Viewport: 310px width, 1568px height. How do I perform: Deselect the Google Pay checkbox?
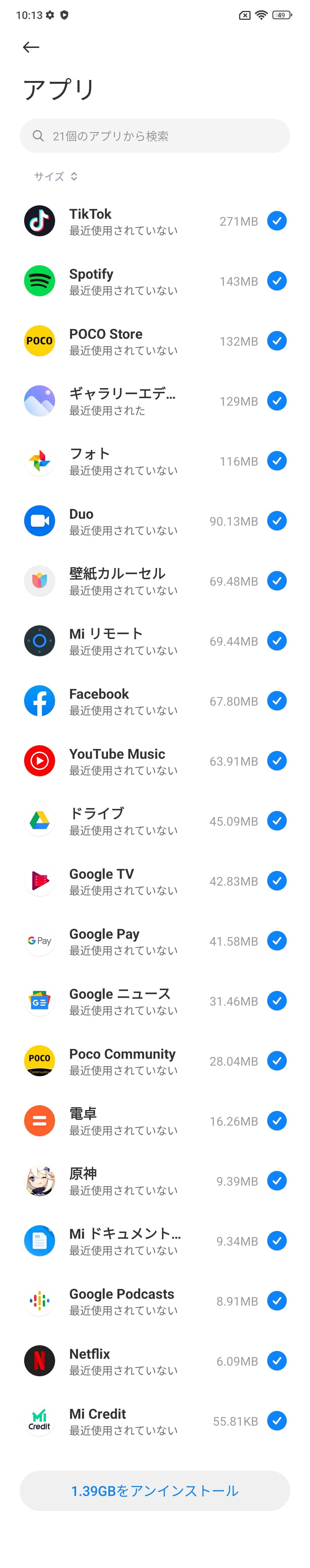pyautogui.click(x=276, y=941)
